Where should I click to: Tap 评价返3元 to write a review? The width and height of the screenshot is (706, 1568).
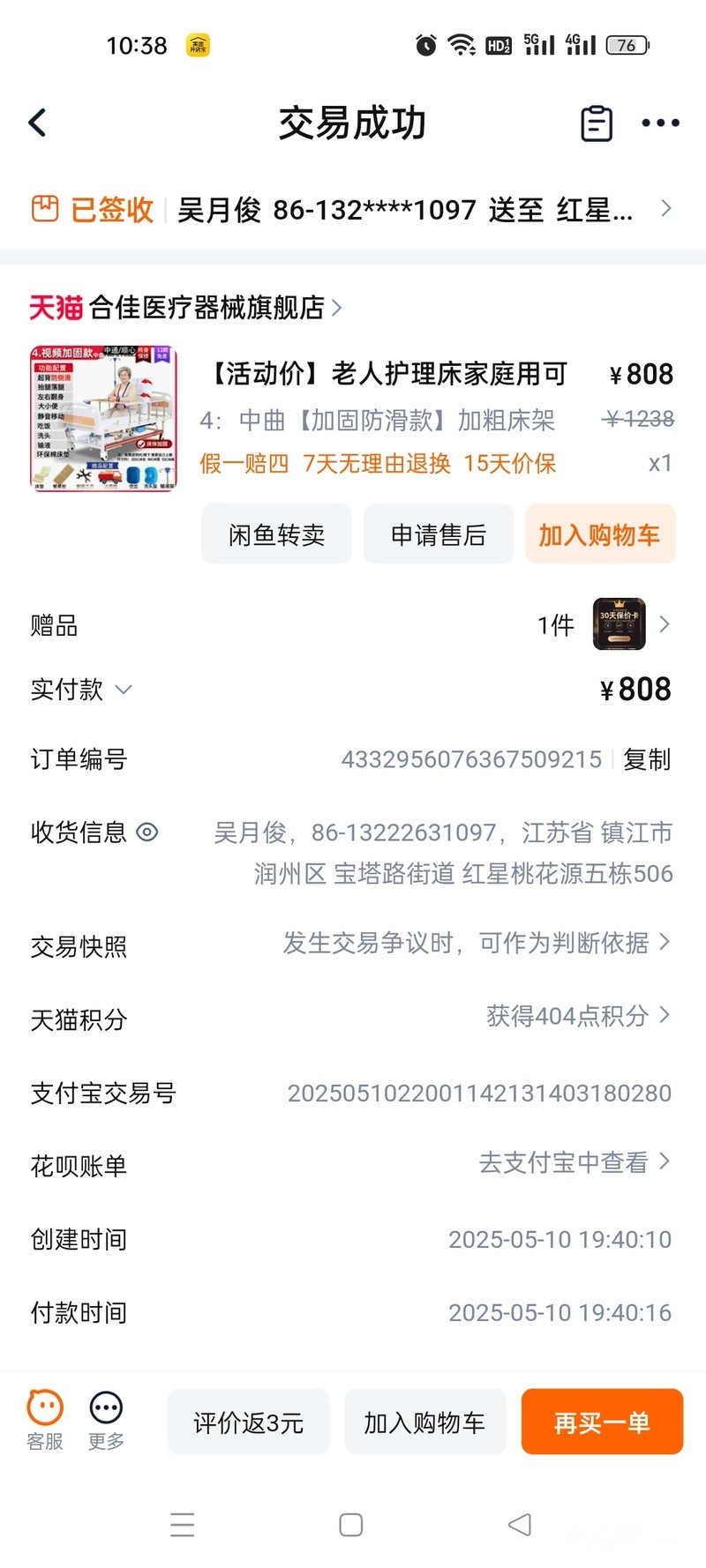[x=248, y=1422]
